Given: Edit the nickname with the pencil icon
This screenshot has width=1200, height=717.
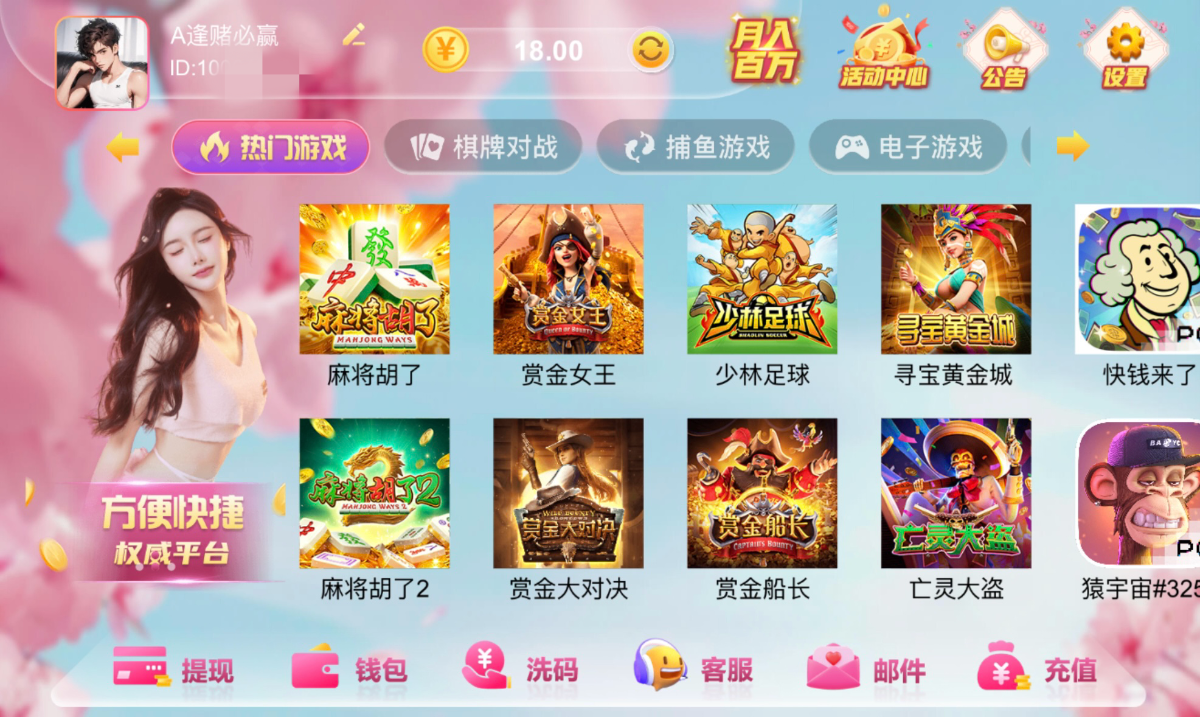Looking at the screenshot, I should click(353, 36).
